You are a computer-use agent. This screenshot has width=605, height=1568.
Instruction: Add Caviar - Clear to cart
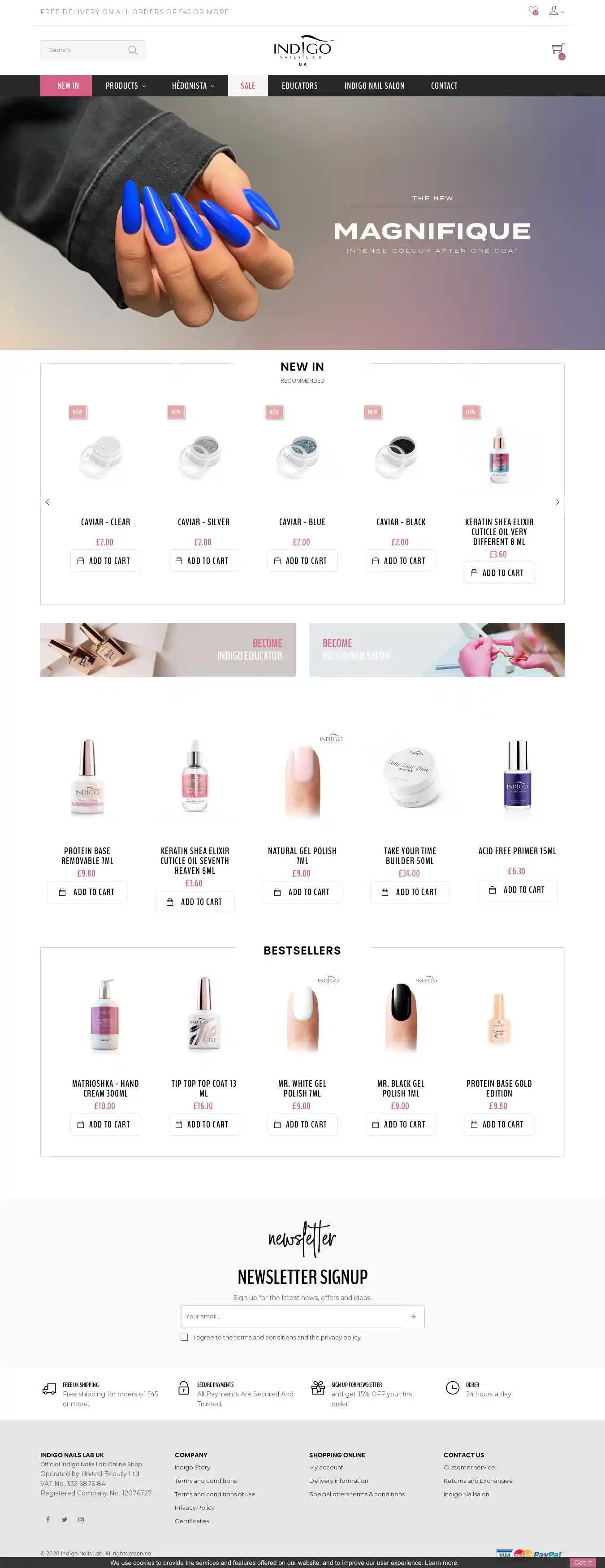pos(105,561)
